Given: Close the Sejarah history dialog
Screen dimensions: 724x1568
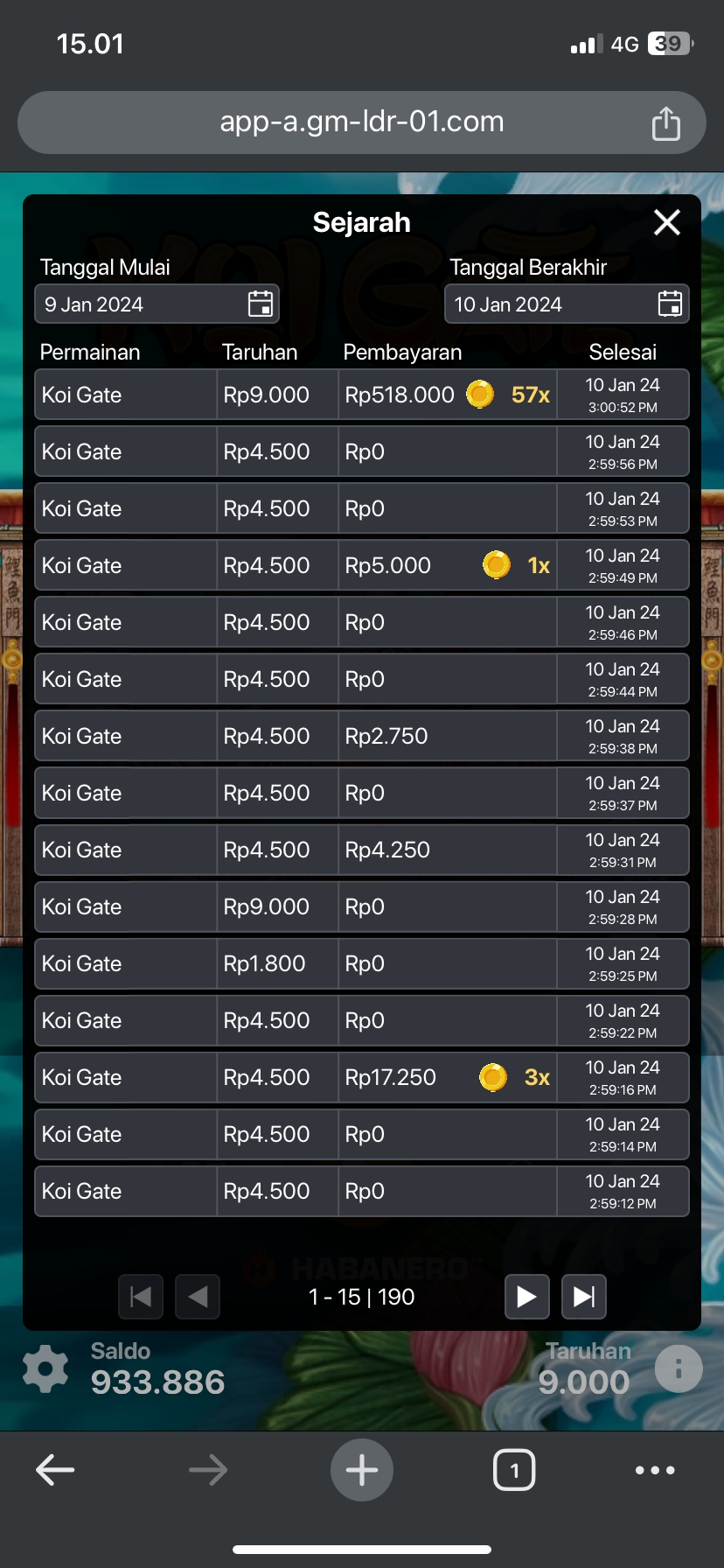Looking at the screenshot, I should tap(667, 222).
